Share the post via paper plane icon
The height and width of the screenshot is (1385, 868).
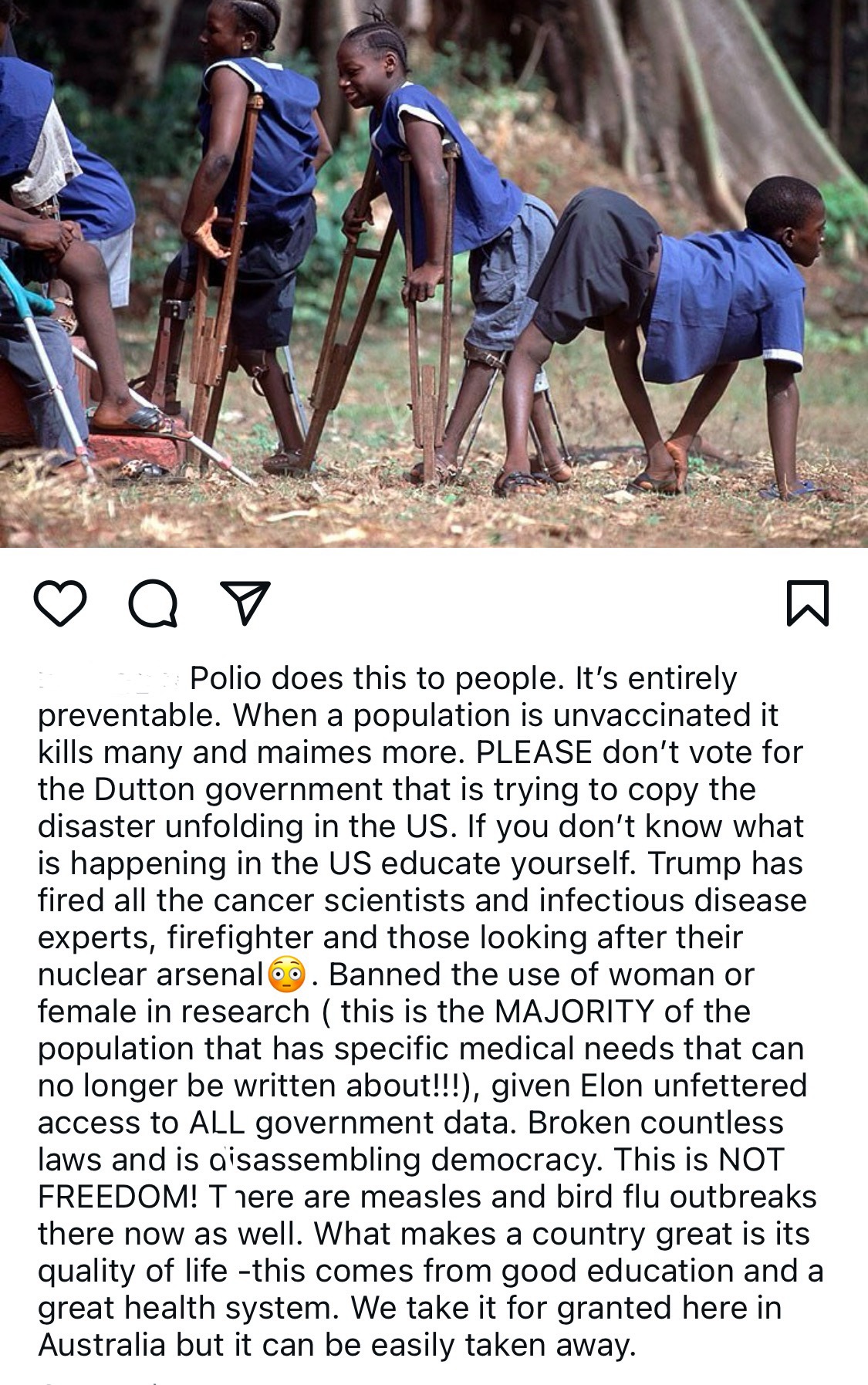pos(245,603)
